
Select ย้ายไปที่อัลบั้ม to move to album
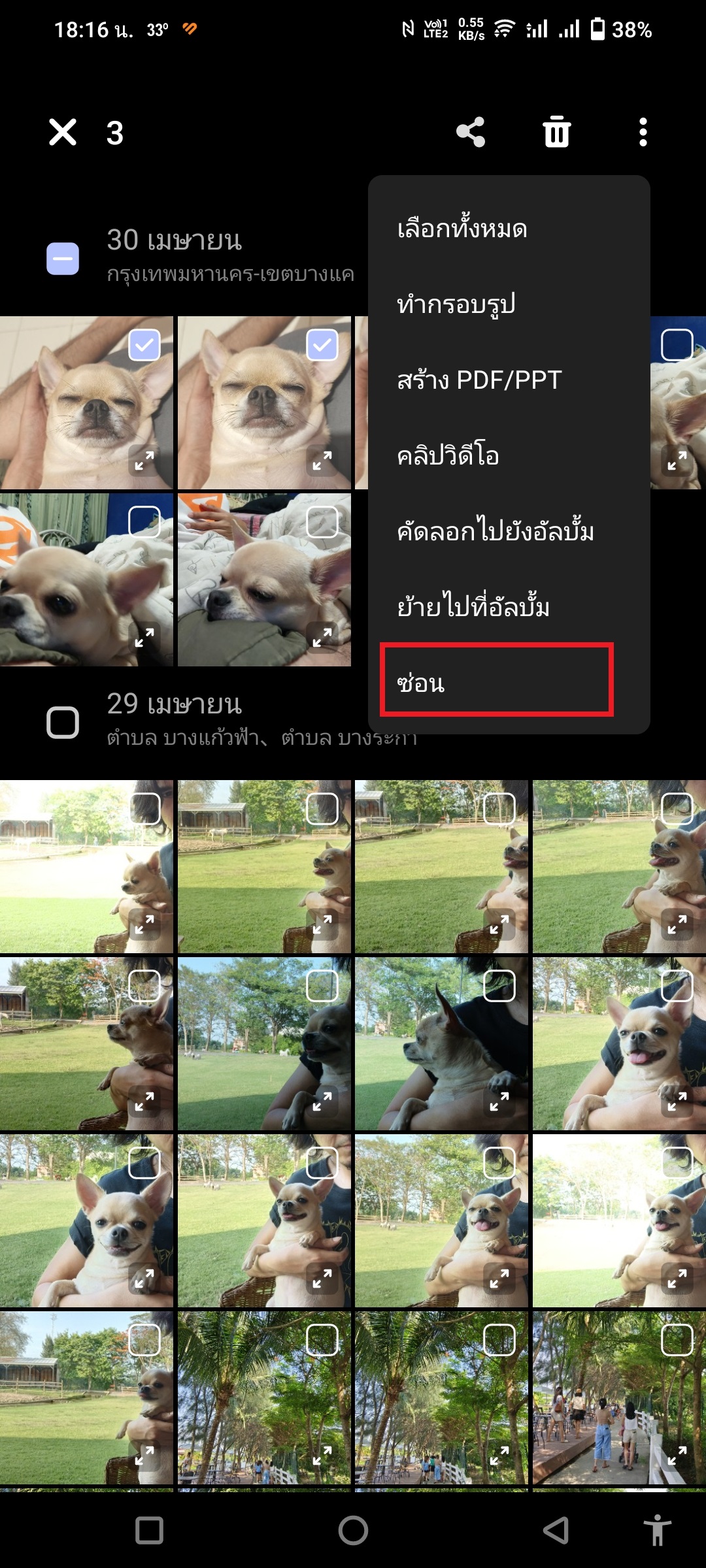(x=473, y=607)
